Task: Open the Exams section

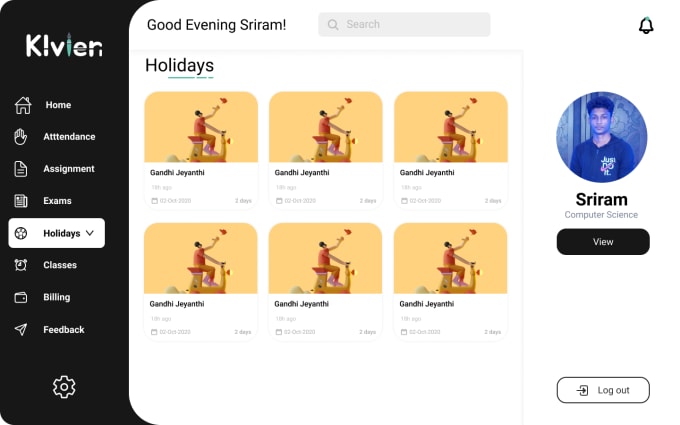Action: 57,201
